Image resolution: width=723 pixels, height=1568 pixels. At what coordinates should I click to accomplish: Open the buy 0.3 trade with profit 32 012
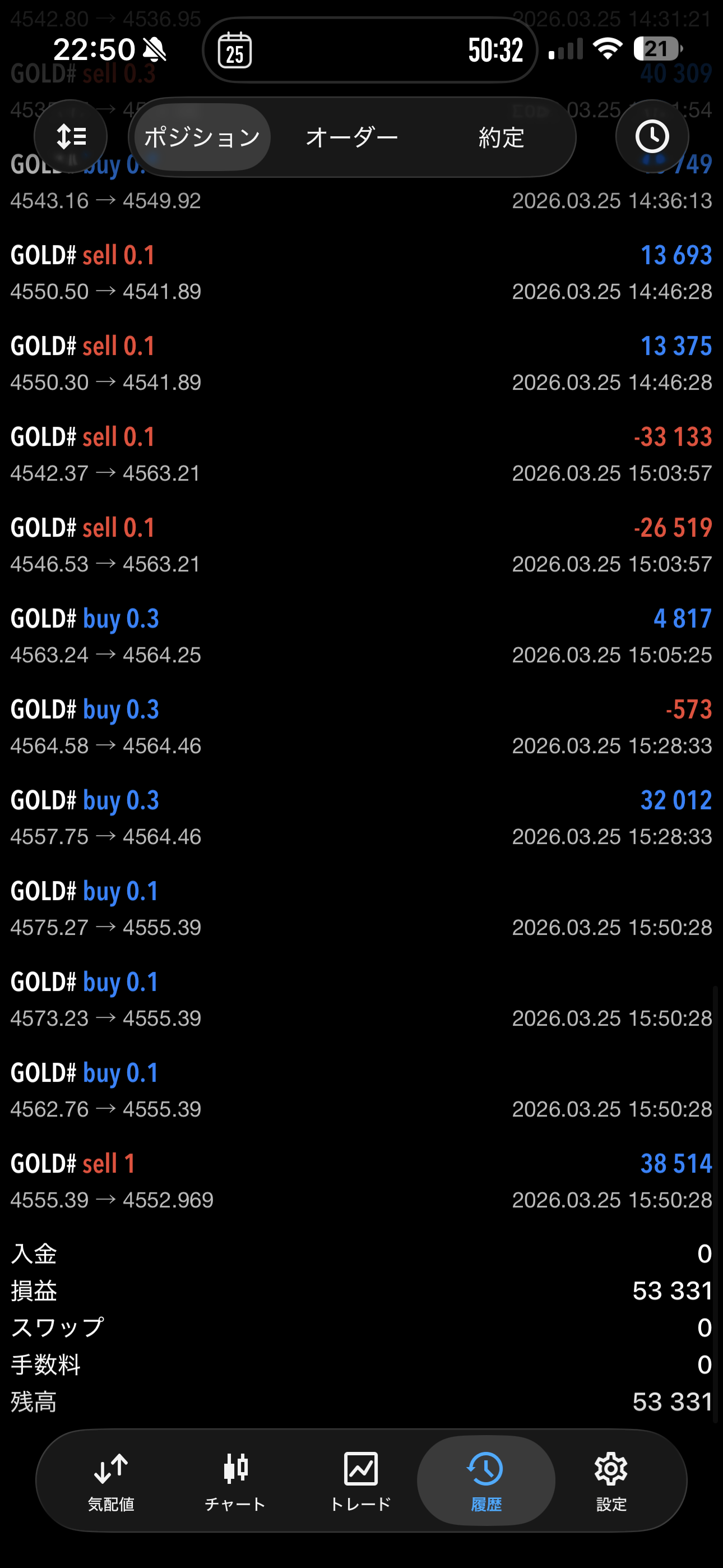click(x=361, y=818)
